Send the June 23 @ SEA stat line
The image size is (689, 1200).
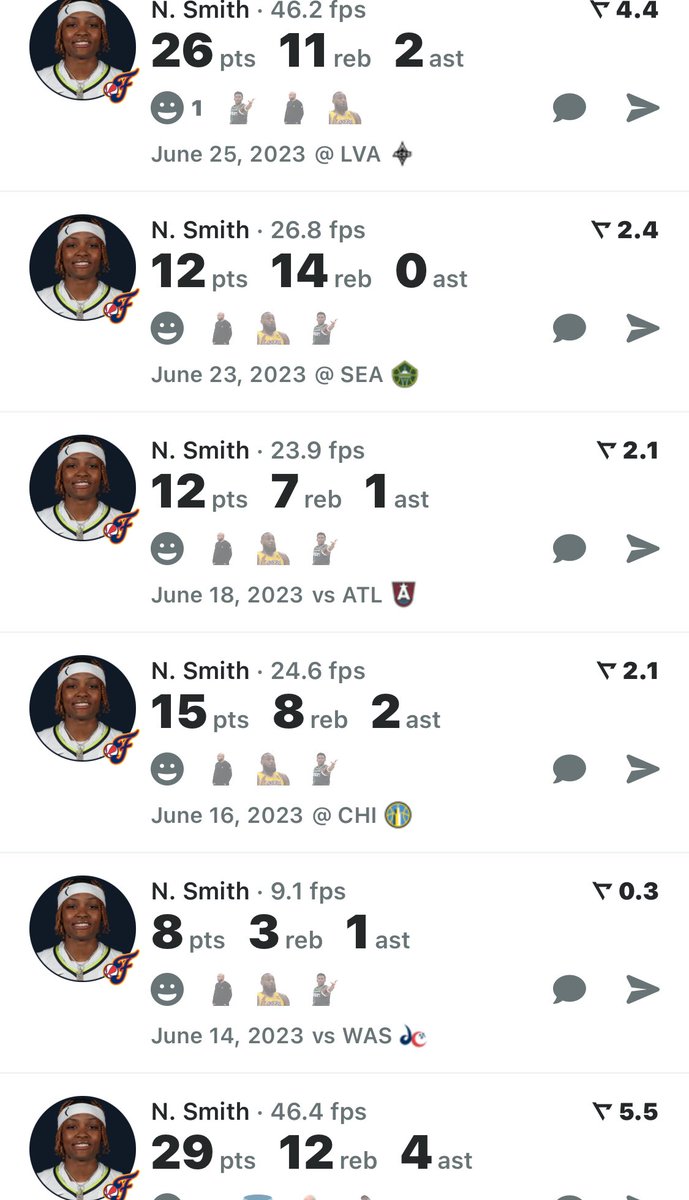tap(643, 327)
